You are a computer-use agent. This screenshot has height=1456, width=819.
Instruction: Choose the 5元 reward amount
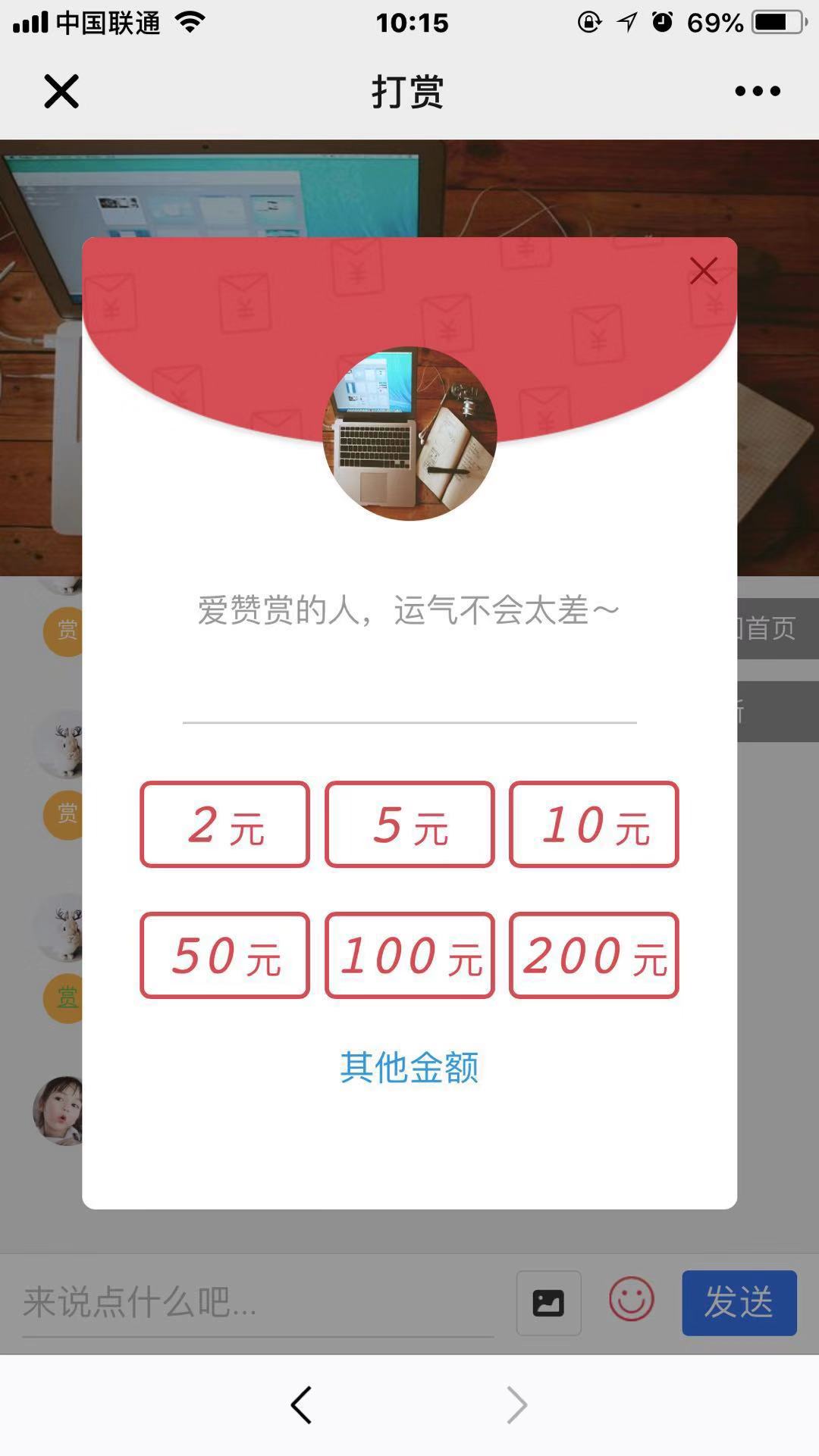(x=409, y=825)
